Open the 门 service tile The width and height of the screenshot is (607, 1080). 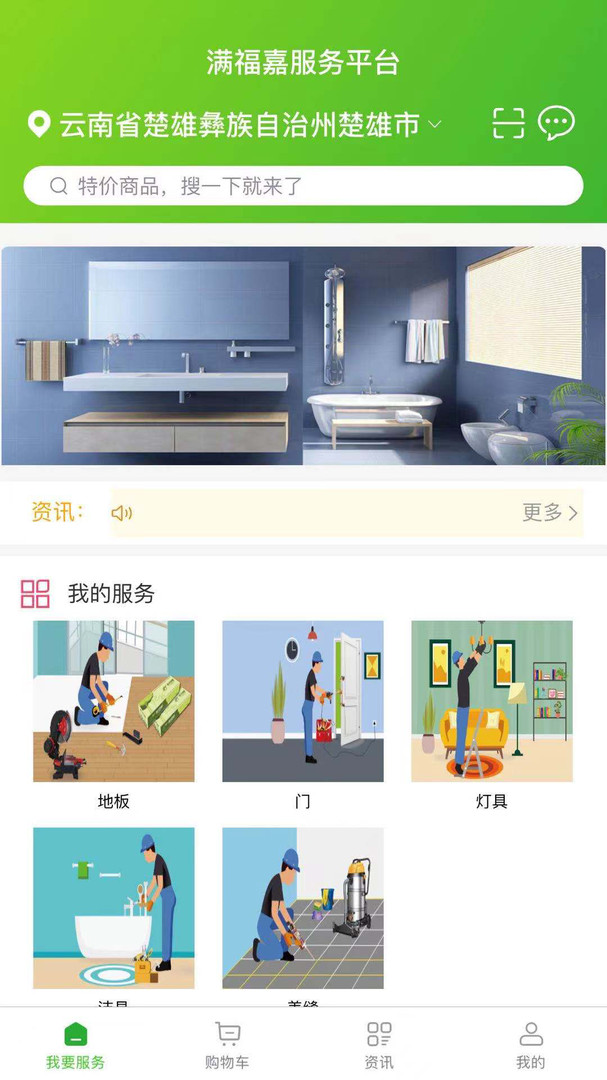303,702
